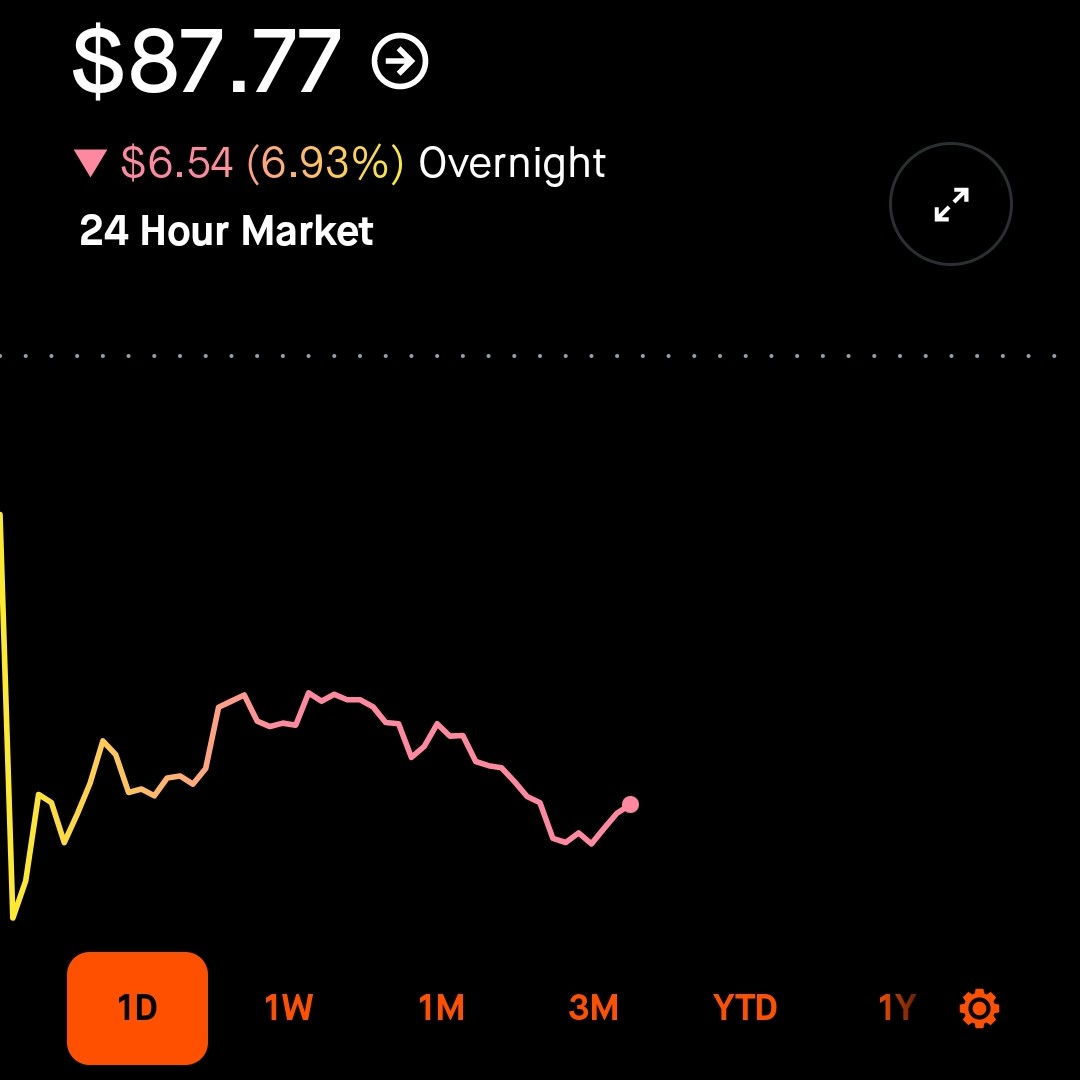Switch to the 3M range
This screenshot has height=1080, width=1080.
593,1007
